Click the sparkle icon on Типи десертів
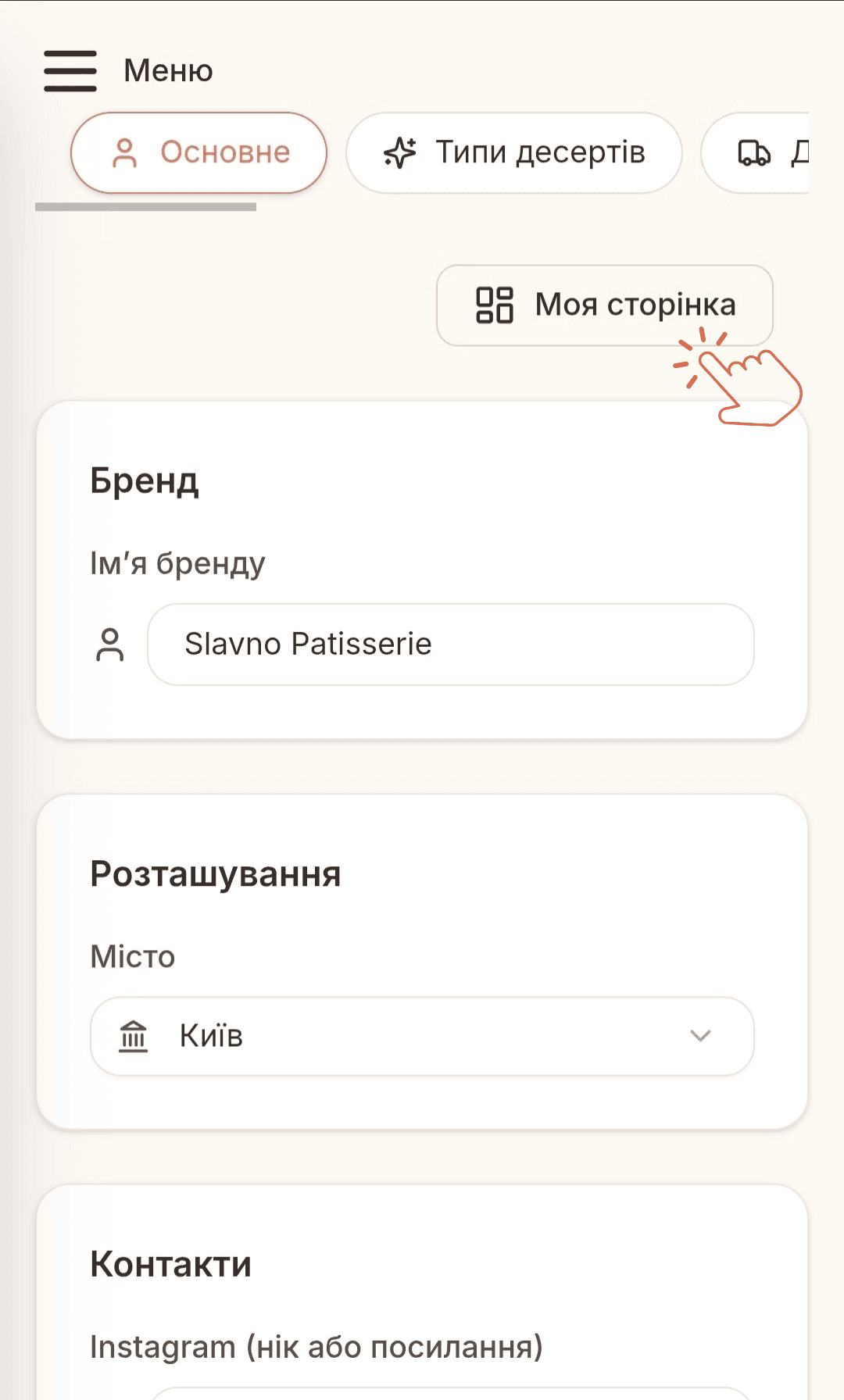Screen dimensions: 844x1400 click(399, 152)
